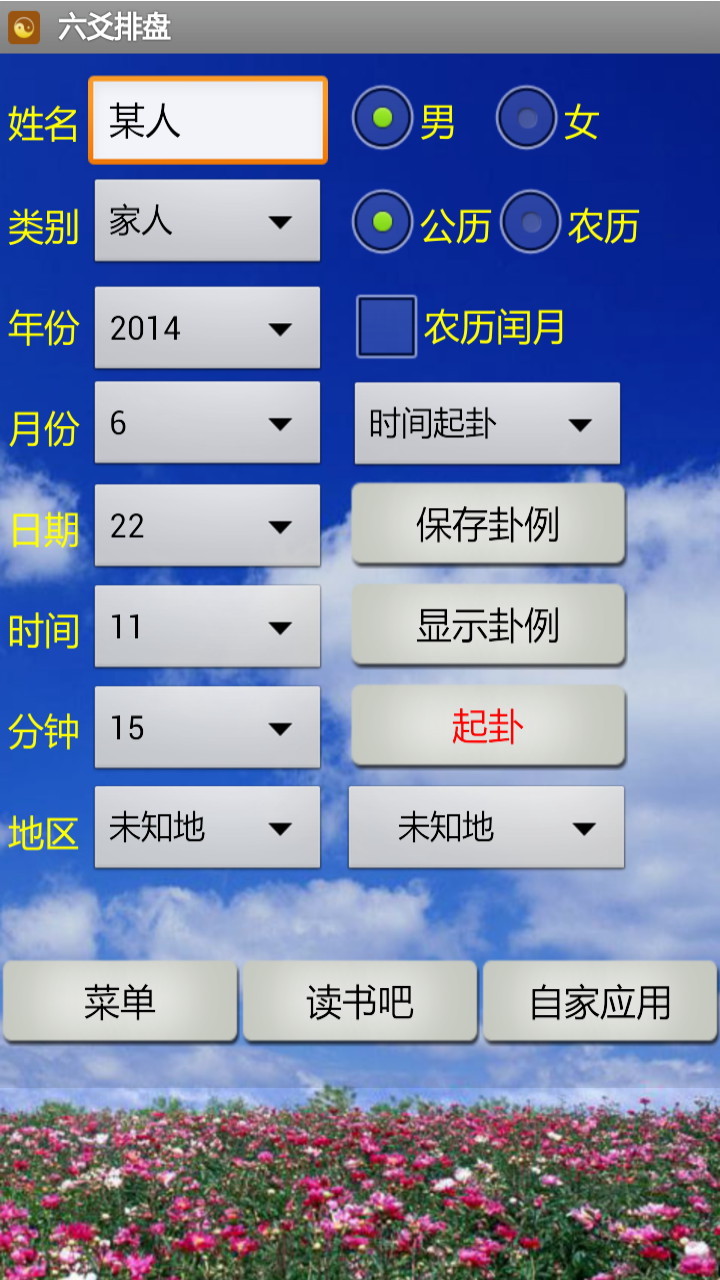Open the 菜单 menu
This screenshot has height=1280, width=720.
click(120, 1000)
